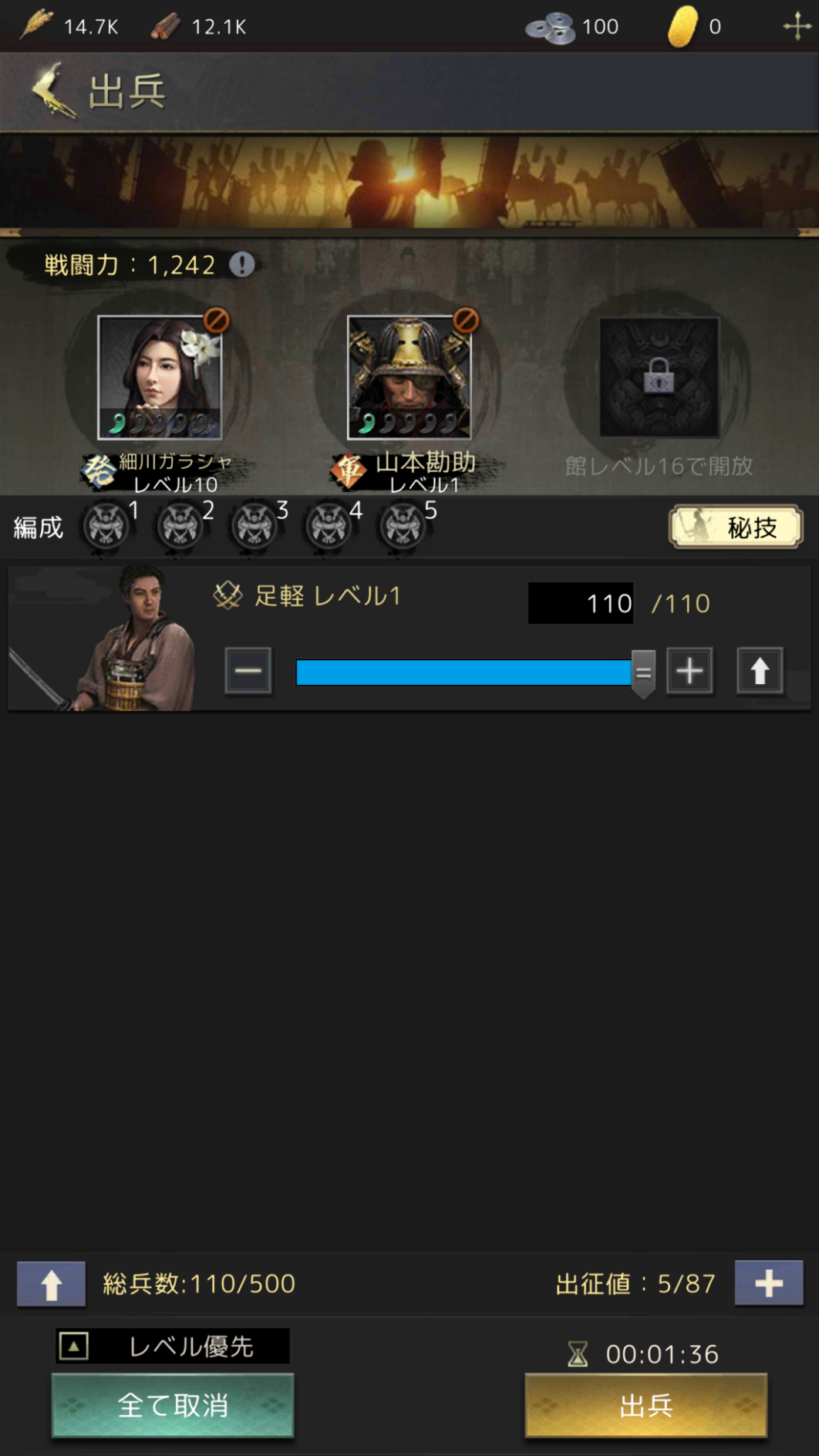This screenshot has height=1456, width=819.
Task: Choose formation preset 1
Action: (106, 526)
